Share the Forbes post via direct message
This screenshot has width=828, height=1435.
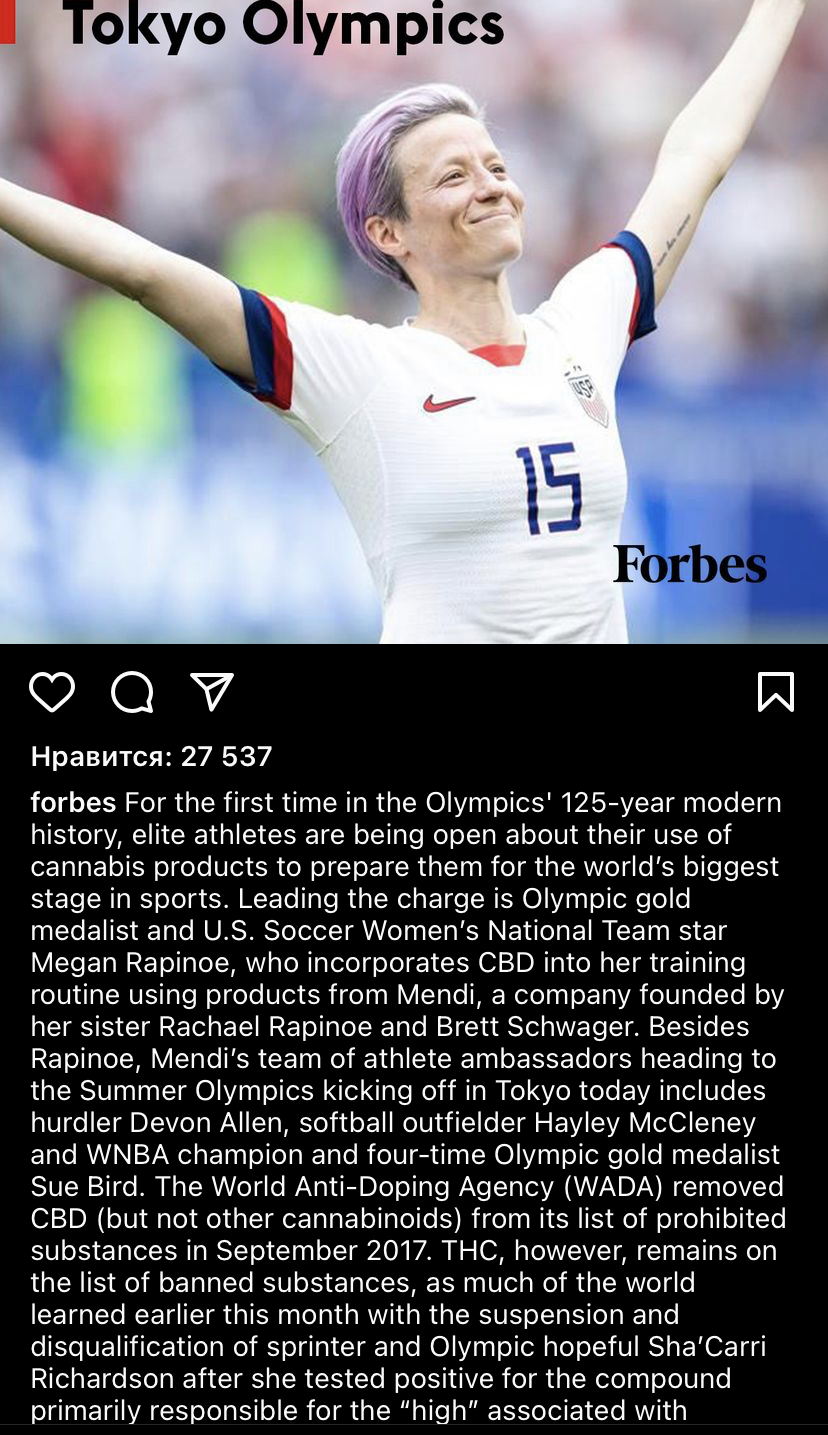[212, 692]
